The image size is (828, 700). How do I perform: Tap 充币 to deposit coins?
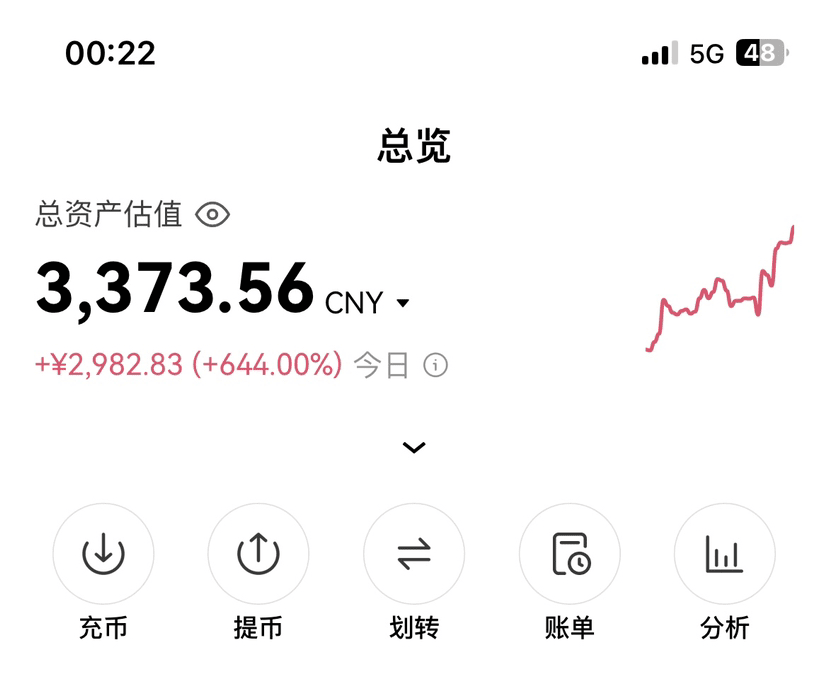point(103,554)
